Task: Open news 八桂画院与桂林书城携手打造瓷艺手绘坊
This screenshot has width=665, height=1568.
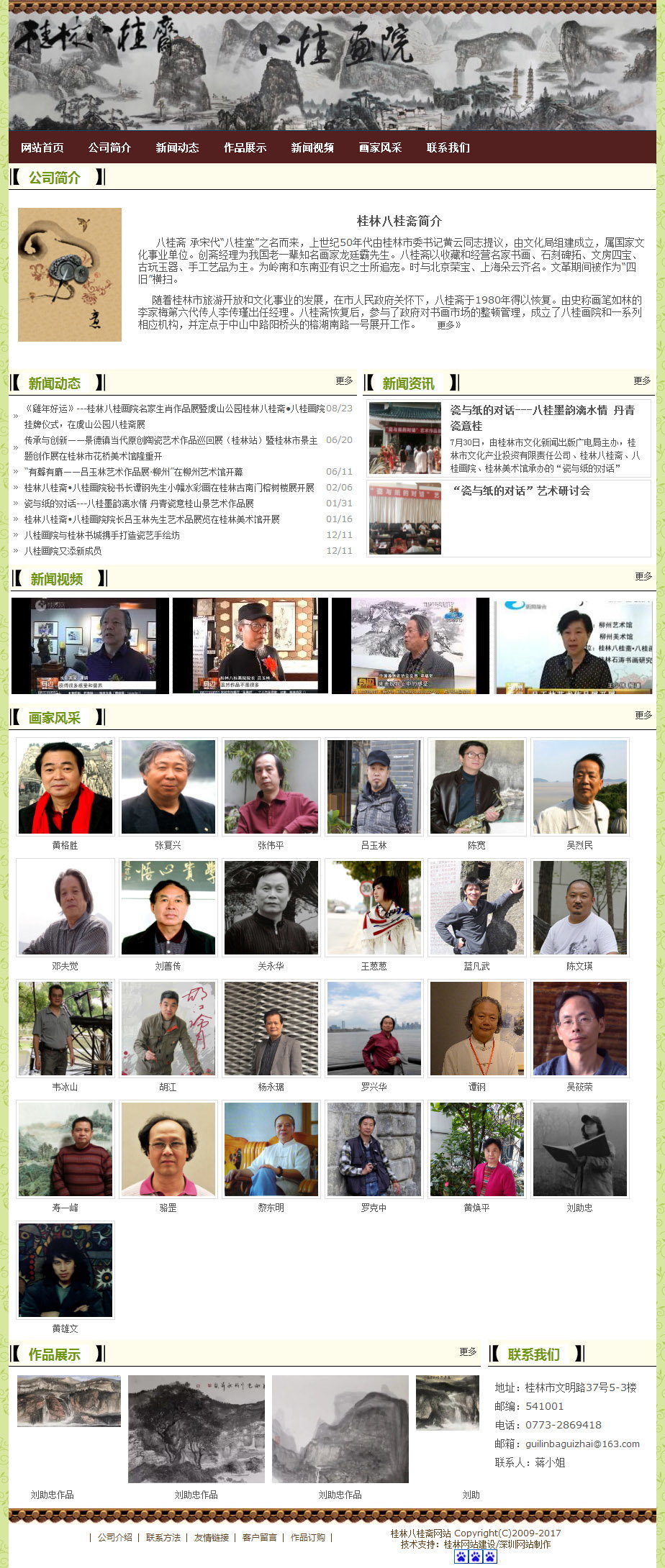Action: point(101,535)
